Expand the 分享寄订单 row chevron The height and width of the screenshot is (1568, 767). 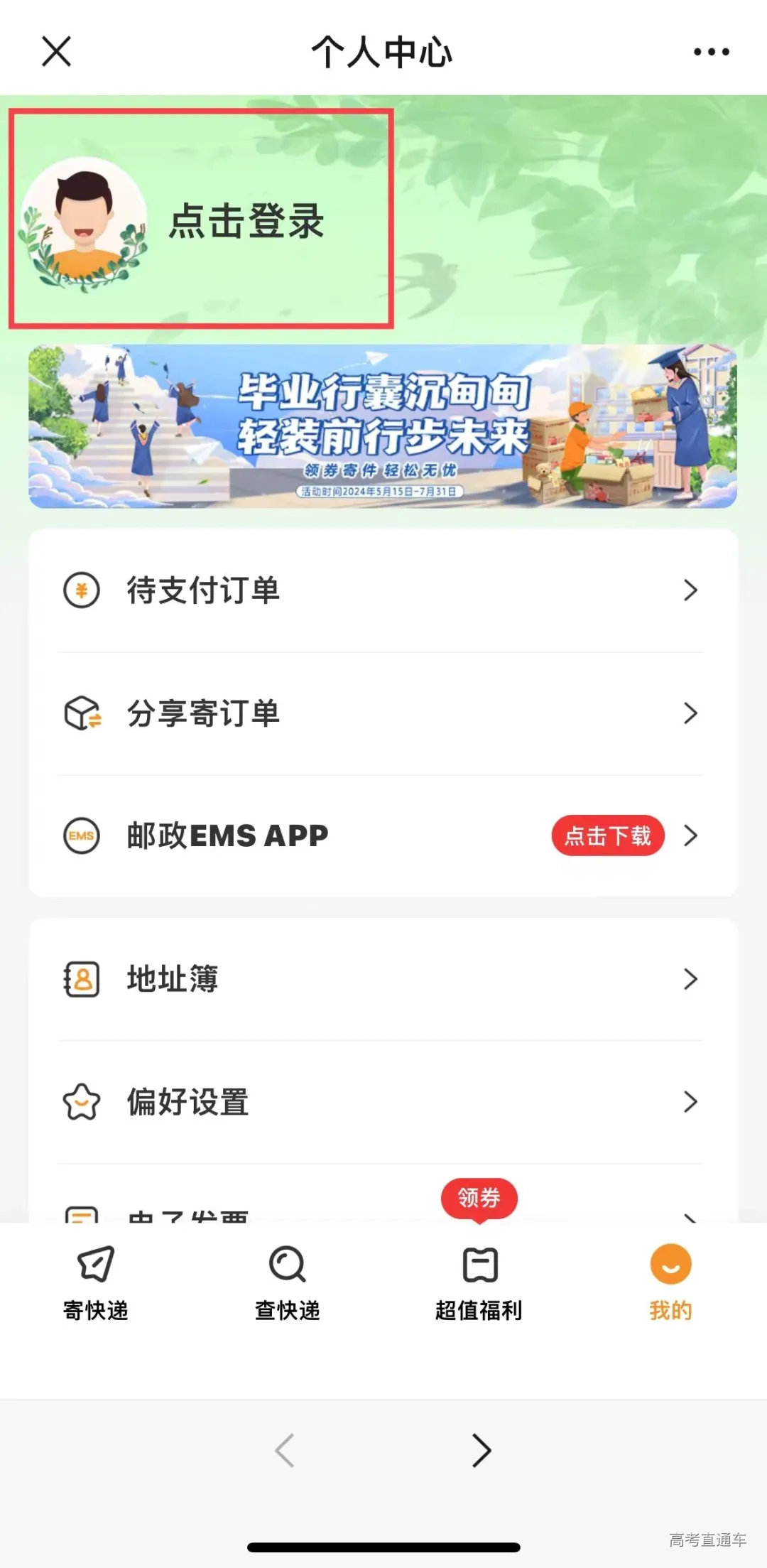pos(690,713)
